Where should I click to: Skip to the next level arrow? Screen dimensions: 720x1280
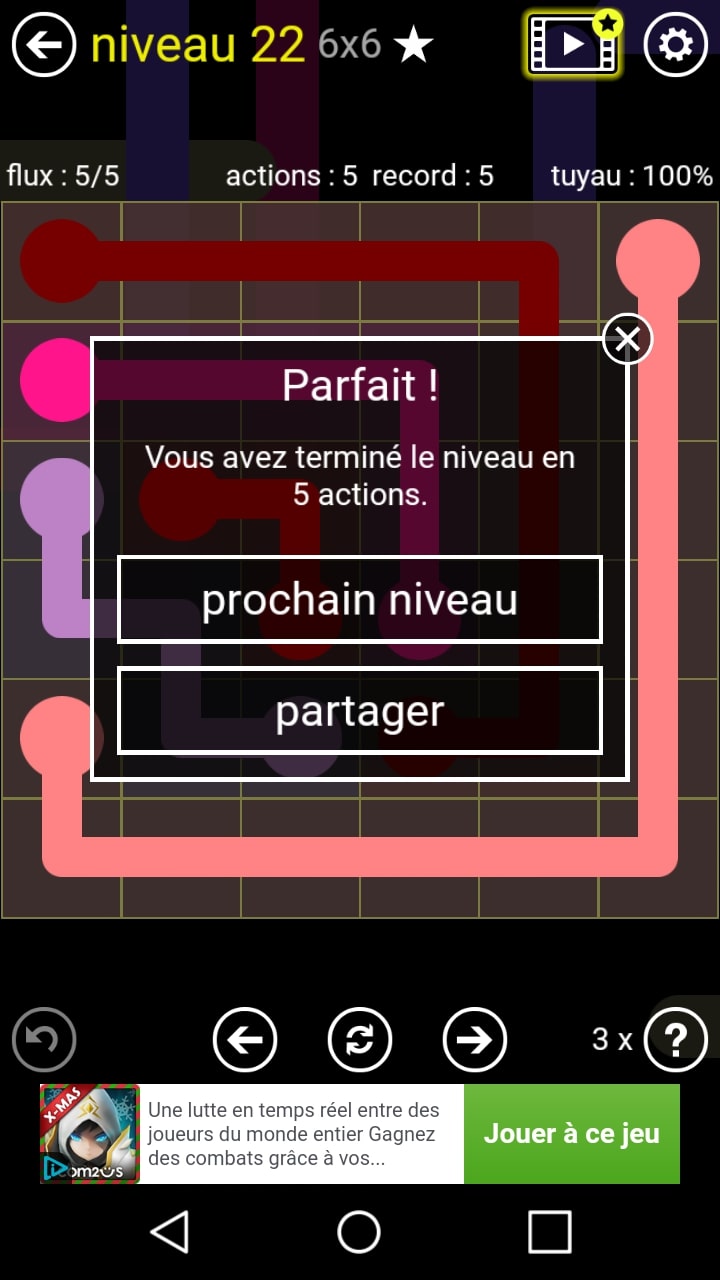coord(475,1040)
